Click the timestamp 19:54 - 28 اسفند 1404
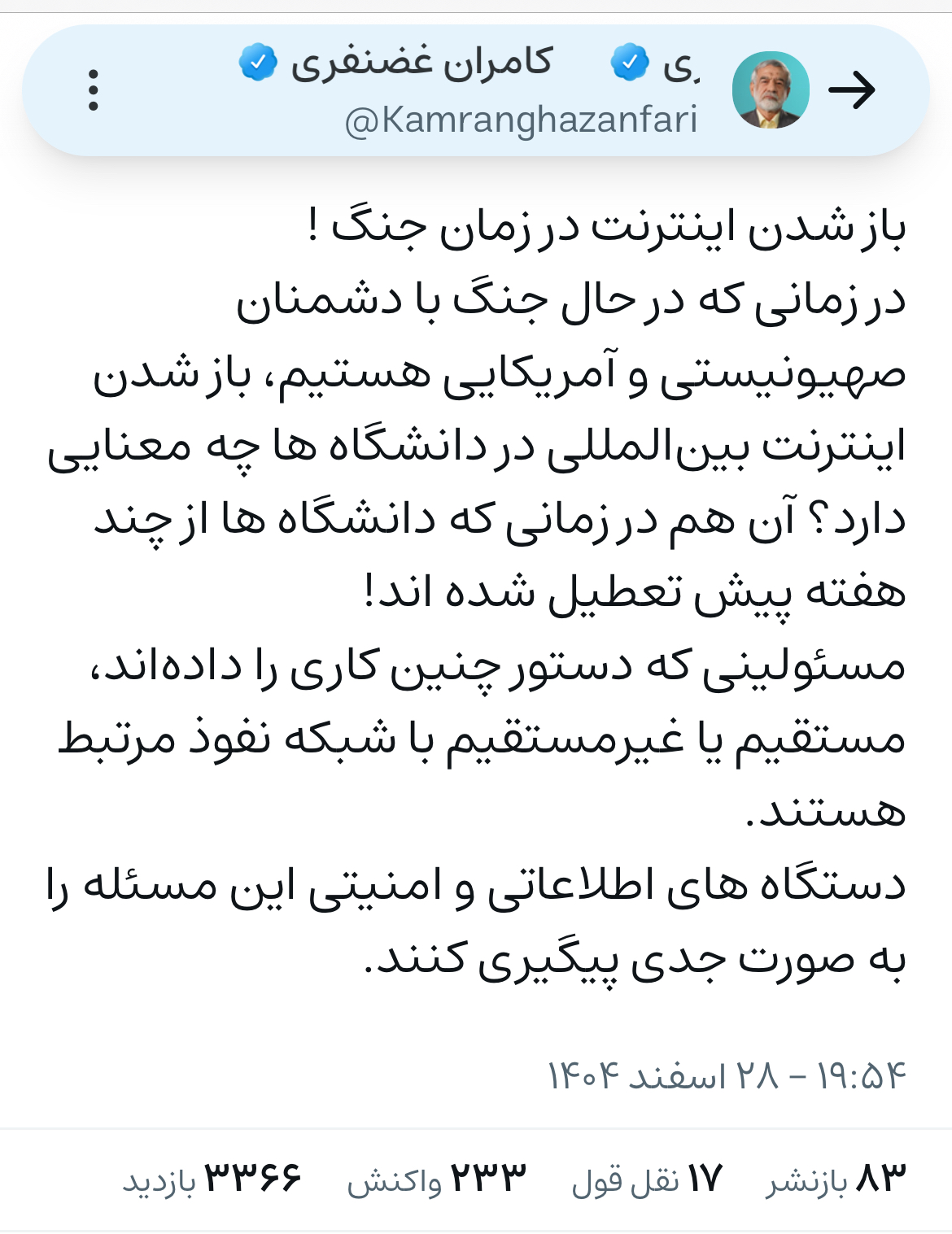Viewport: 952px width, 1234px height. click(x=724, y=1072)
